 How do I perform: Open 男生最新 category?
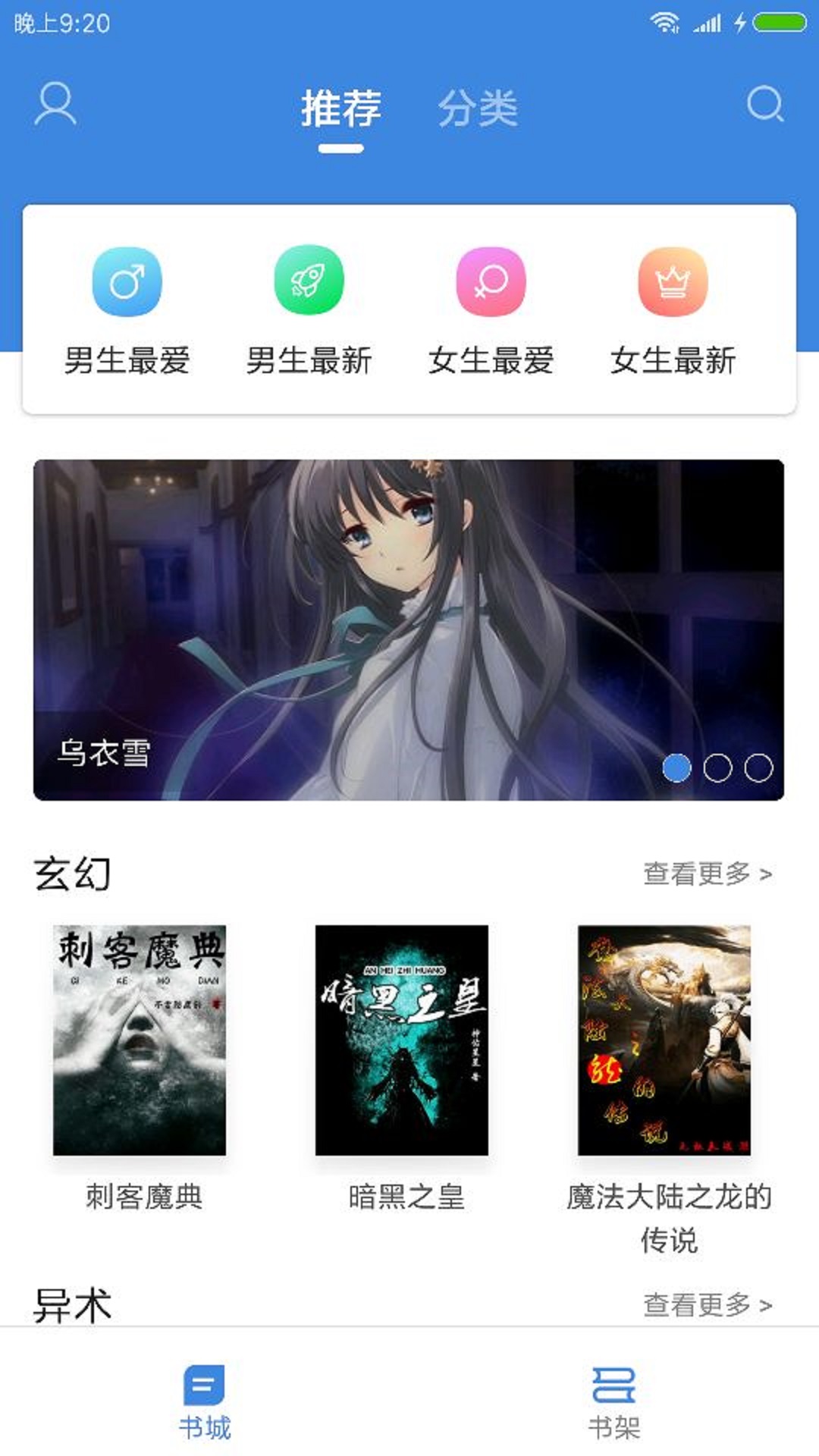309,311
